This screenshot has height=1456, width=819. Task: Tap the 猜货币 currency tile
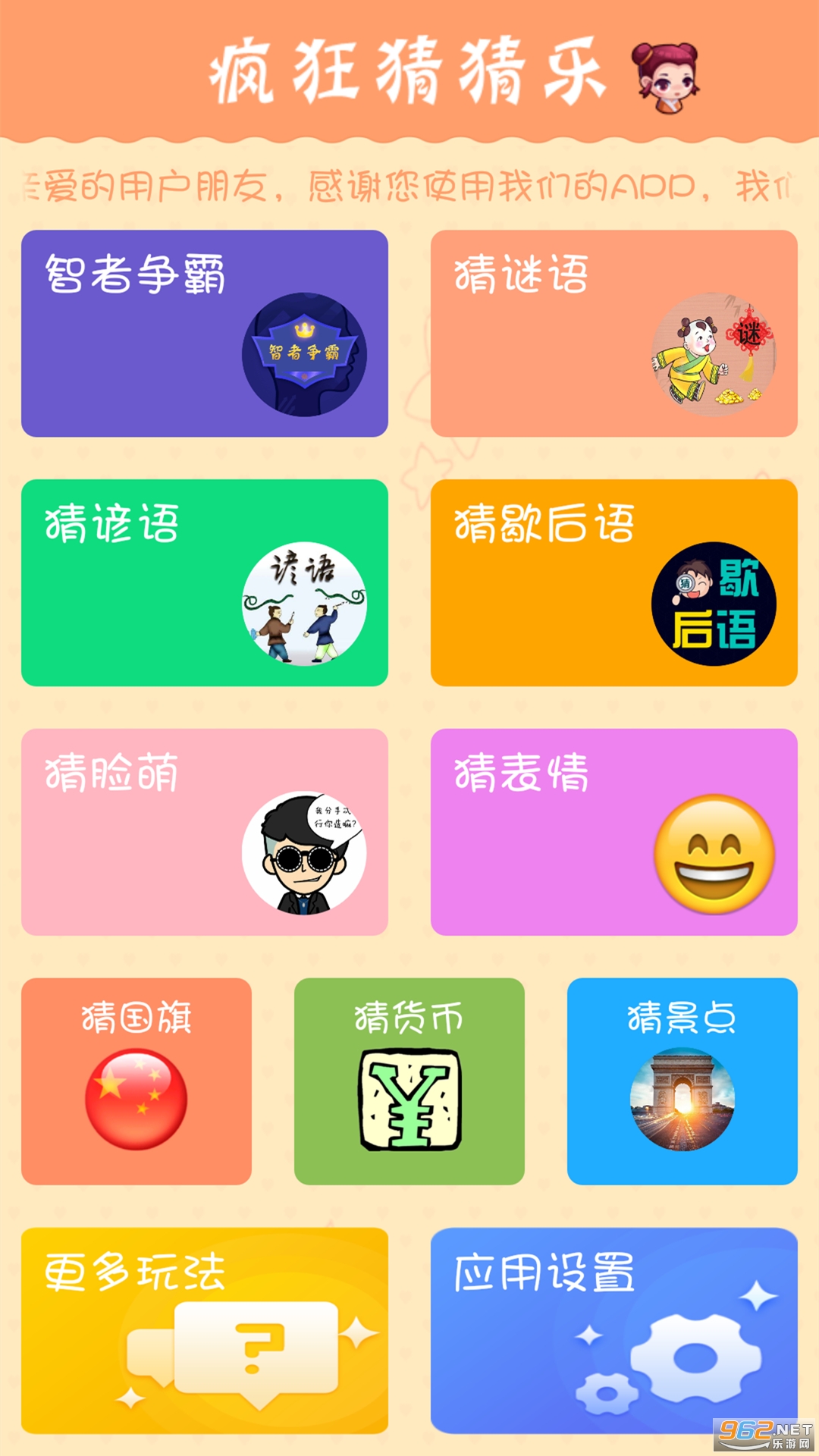coord(409,1081)
